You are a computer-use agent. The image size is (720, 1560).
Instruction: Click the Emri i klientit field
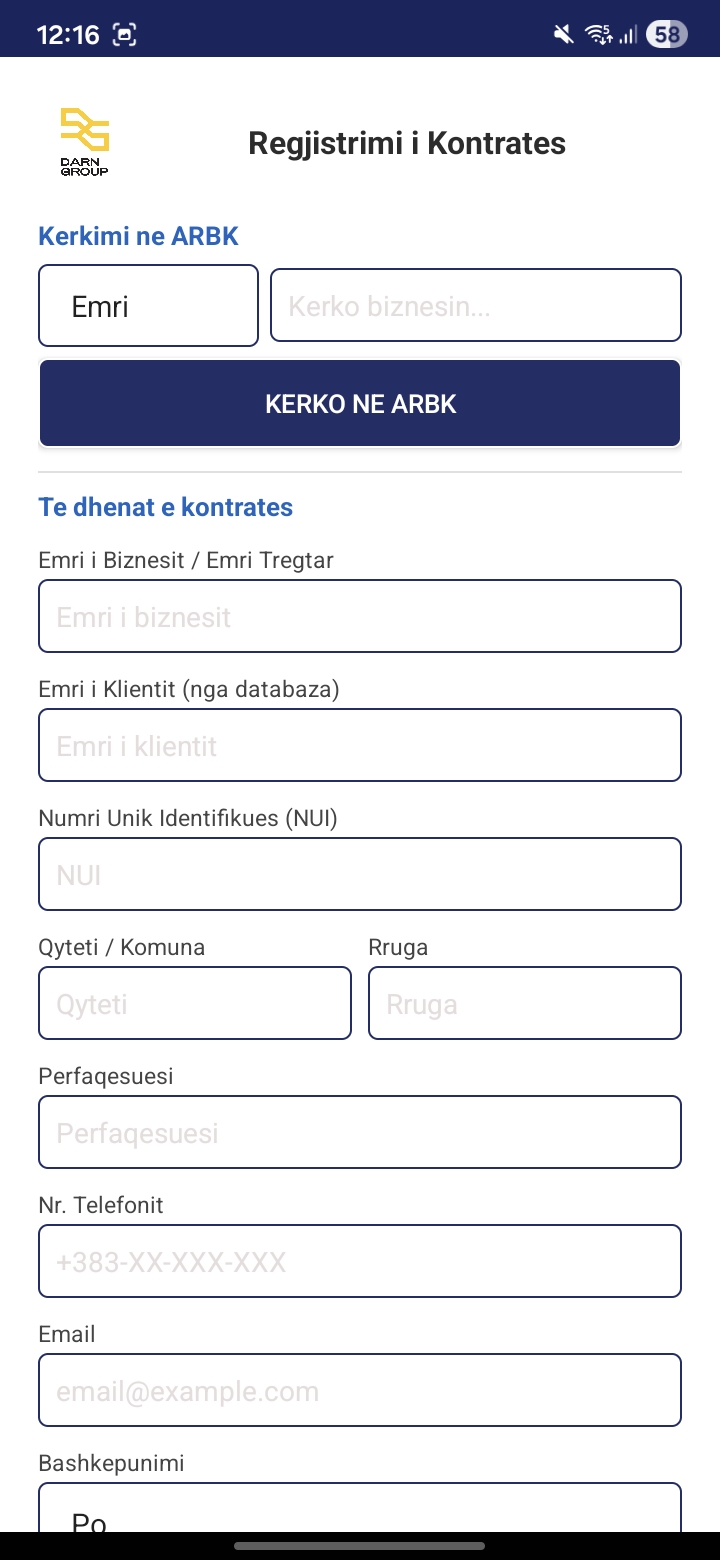(360, 744)
